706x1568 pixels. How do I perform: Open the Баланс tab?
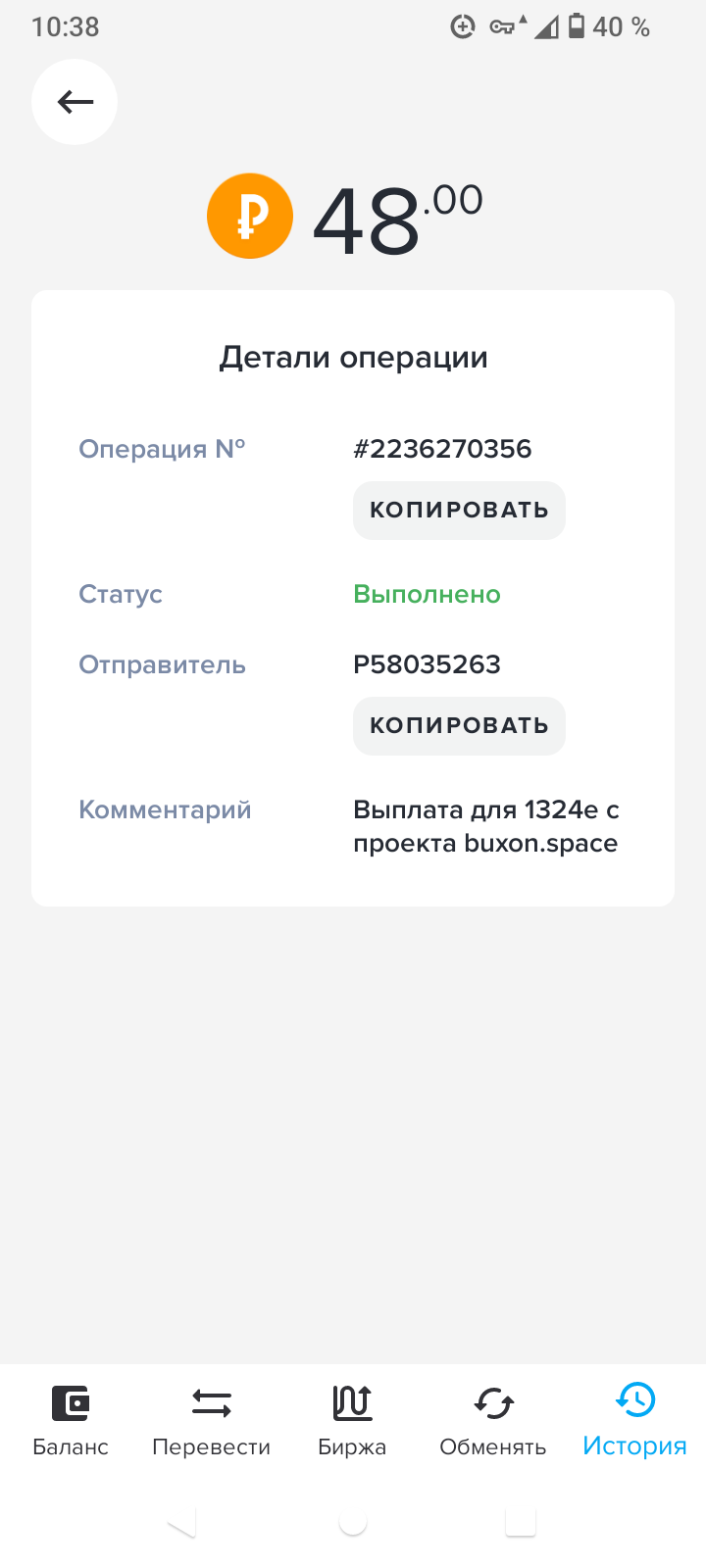pos(71,1421)
